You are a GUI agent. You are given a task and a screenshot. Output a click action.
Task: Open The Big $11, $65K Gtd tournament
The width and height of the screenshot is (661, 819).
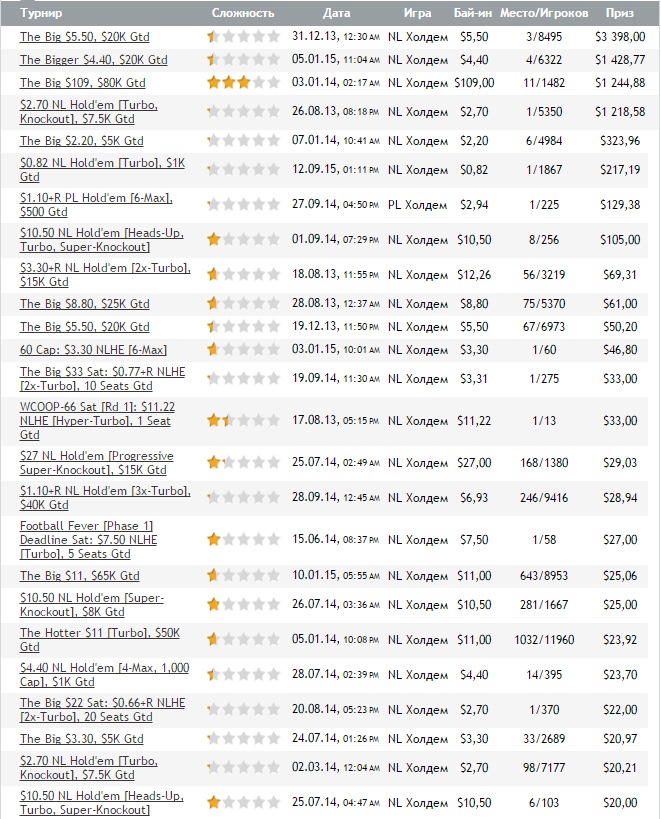click(x=79, y=576)
